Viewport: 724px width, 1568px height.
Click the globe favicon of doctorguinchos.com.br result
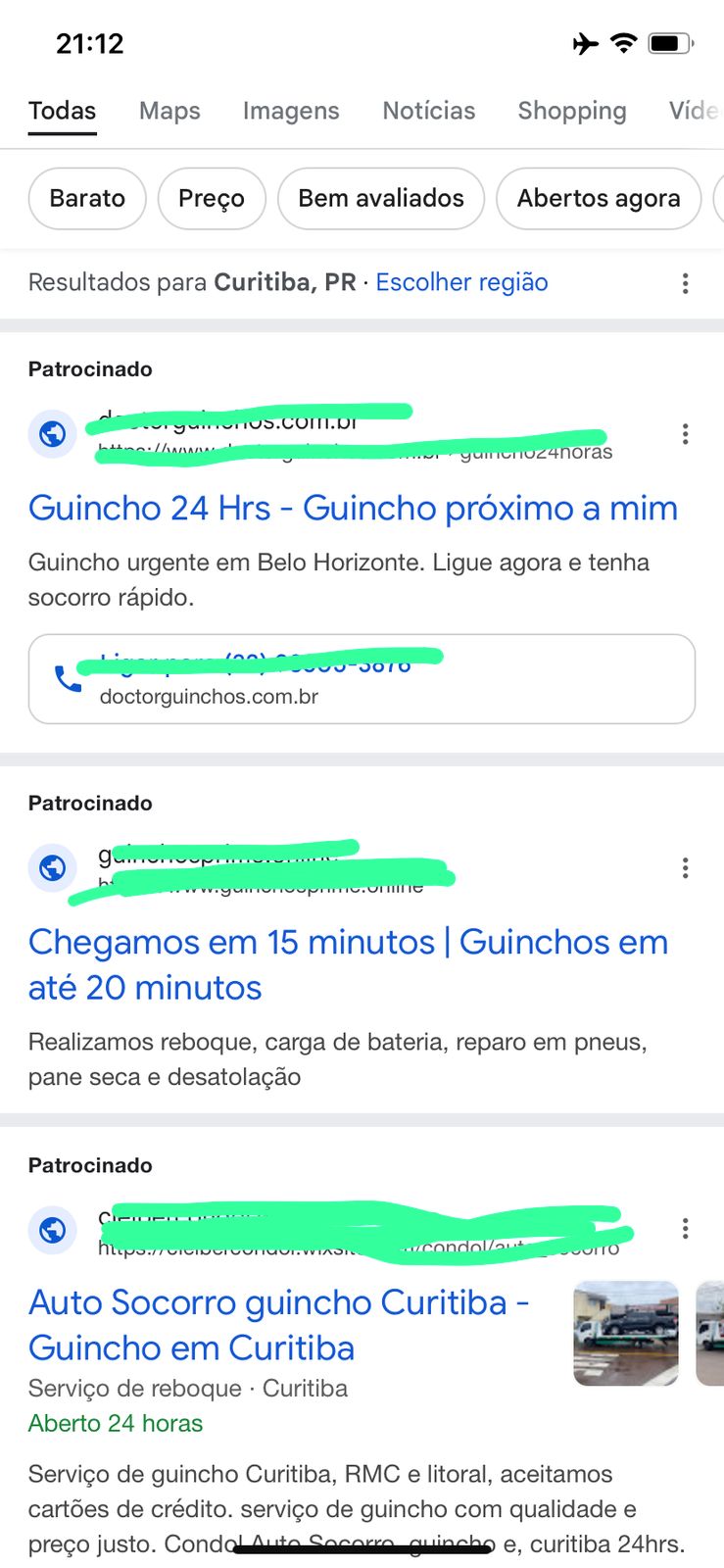(x=53, y=434)
